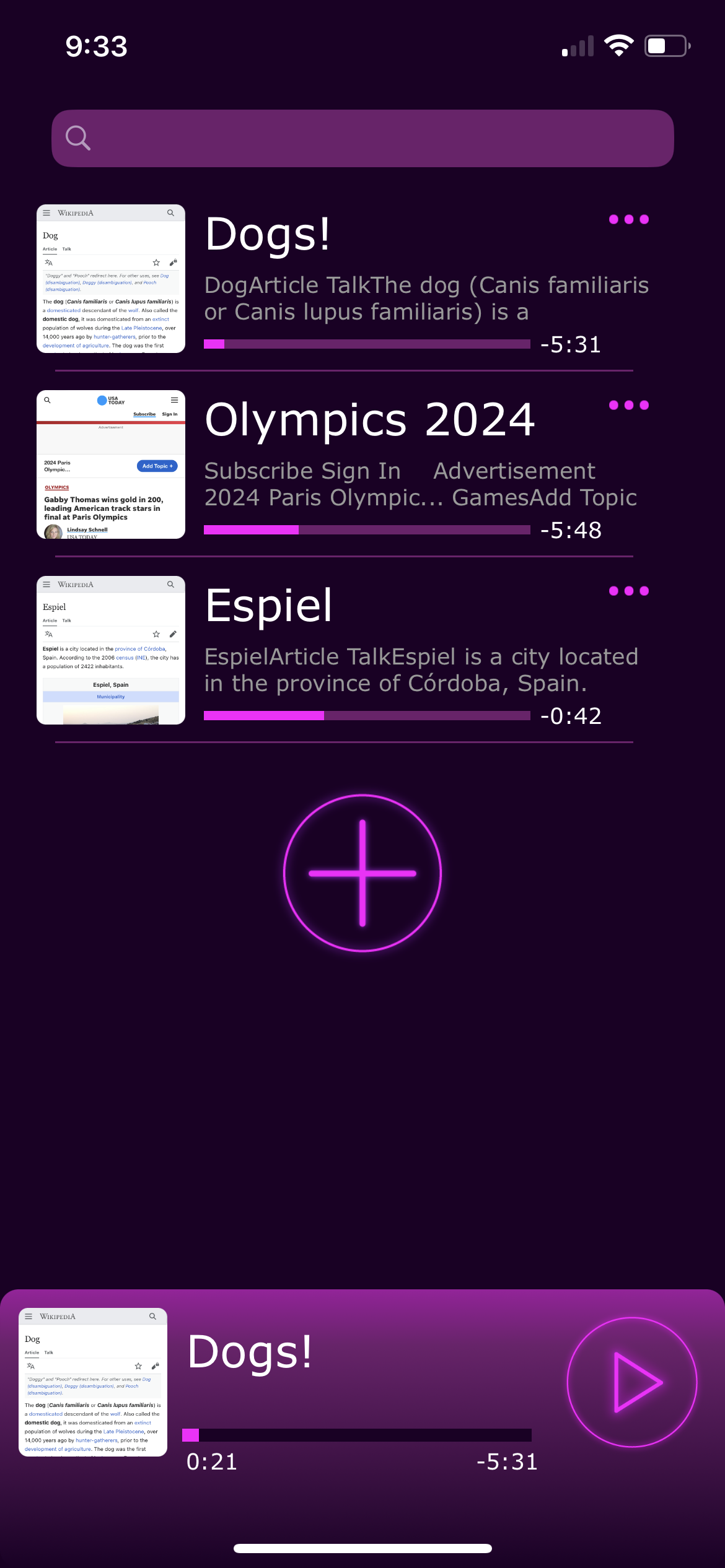The height and width of the screenshot is (1568, 725).
Task: Open more options for Dogs!
Action: (628, 219)
